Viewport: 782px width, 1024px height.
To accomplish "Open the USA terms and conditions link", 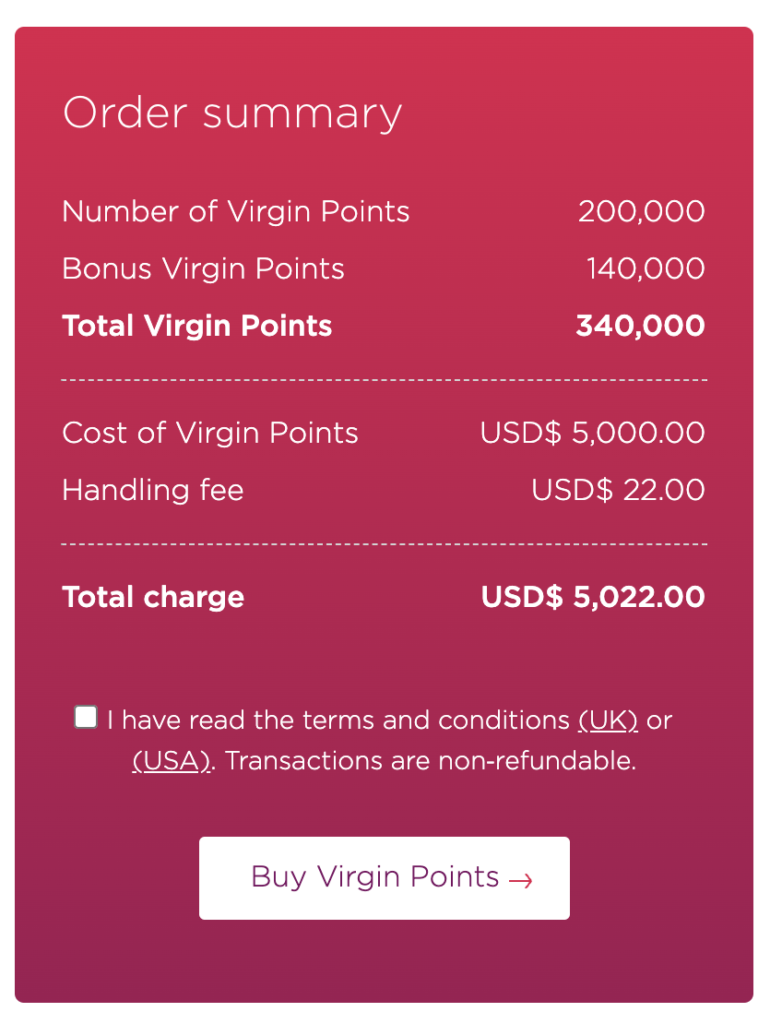I will click(170, 761).
